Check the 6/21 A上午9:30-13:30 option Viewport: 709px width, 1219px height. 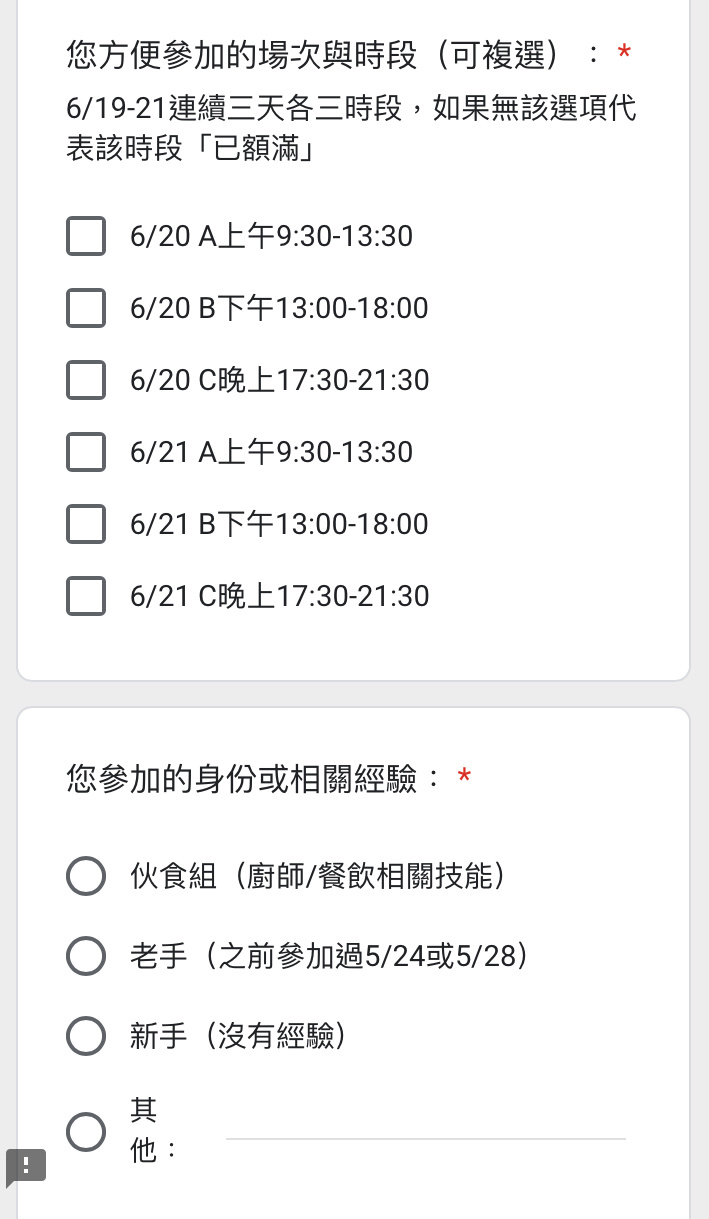pyautogui.click(x=86, y=452)
